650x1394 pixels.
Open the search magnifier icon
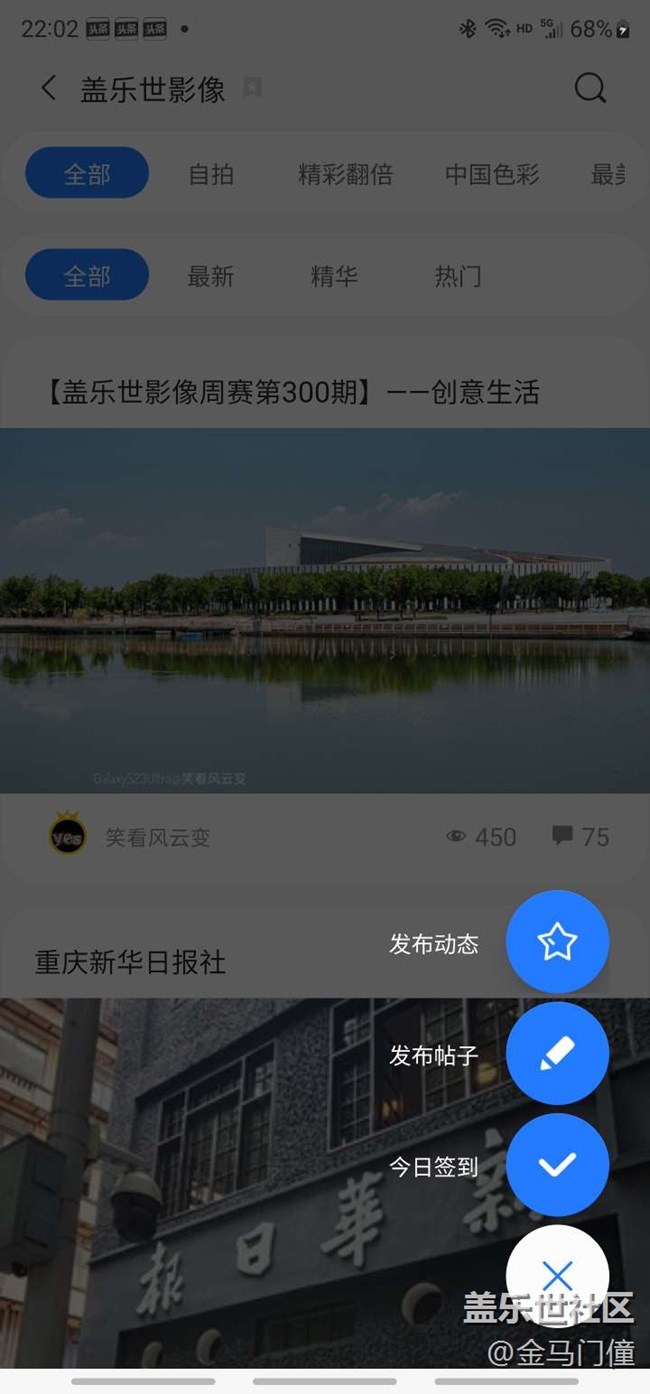tap(590, 88)
